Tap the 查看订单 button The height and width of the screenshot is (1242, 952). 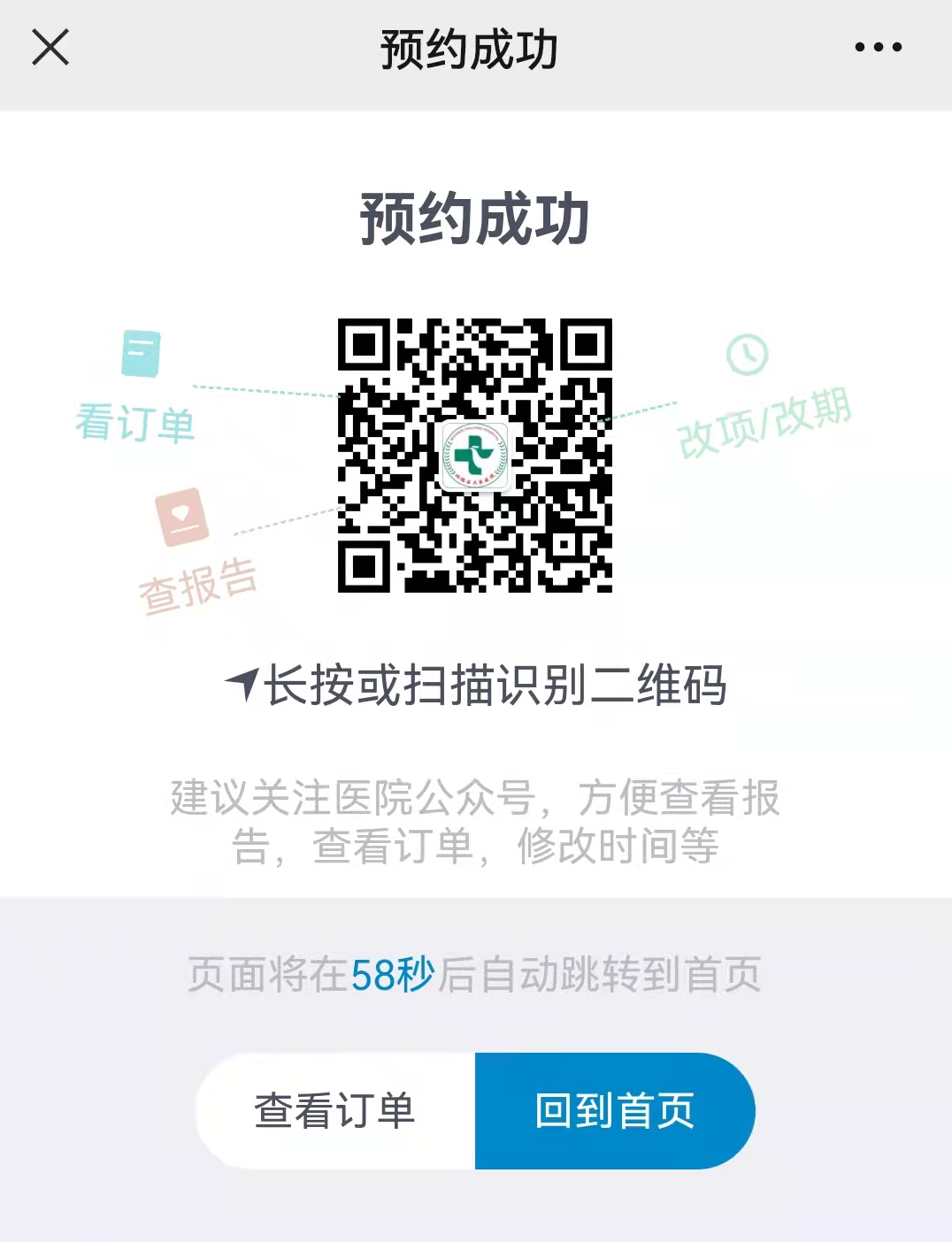334,1110
